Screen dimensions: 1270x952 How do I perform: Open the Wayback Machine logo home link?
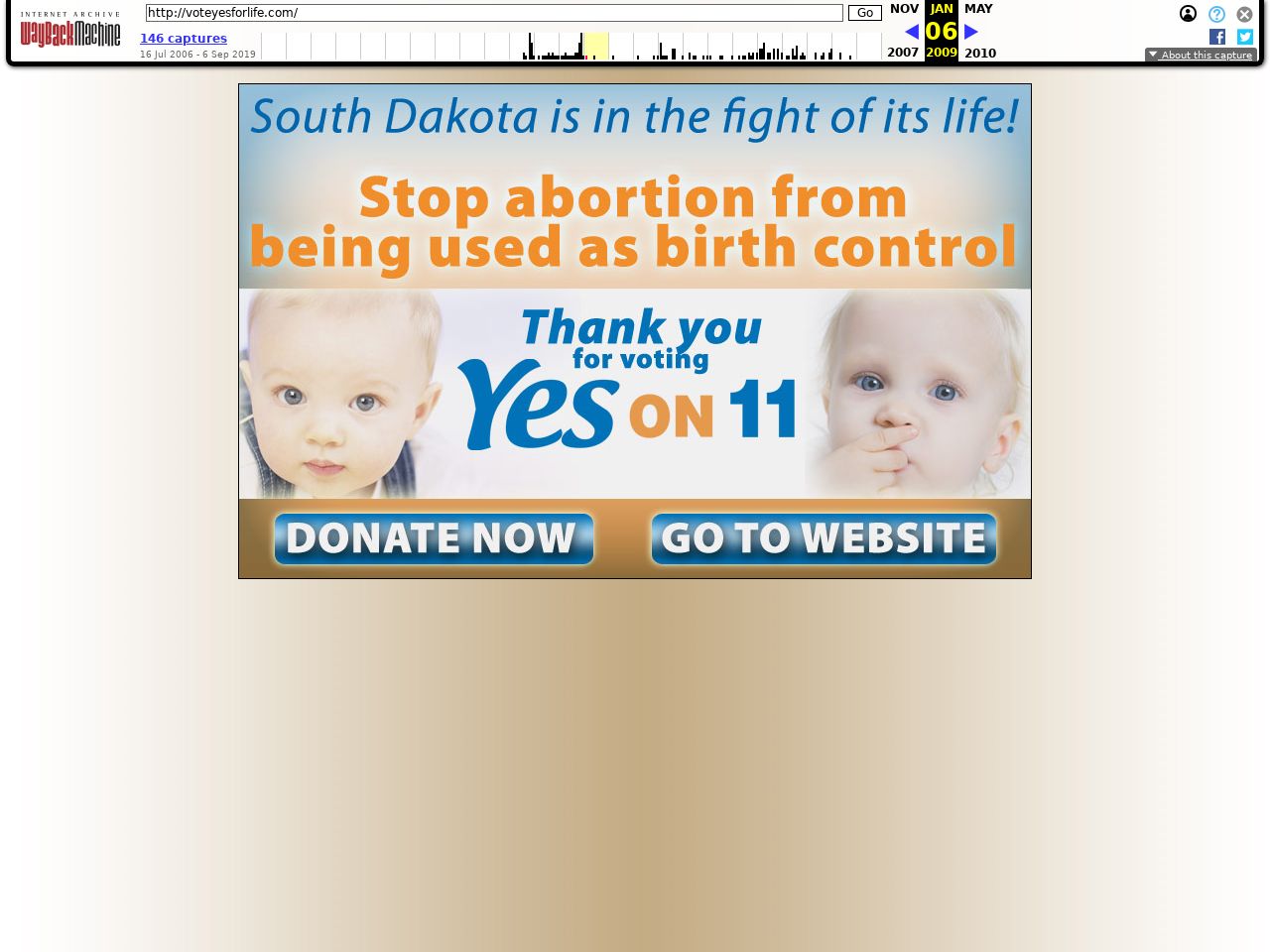coord(70,31)
